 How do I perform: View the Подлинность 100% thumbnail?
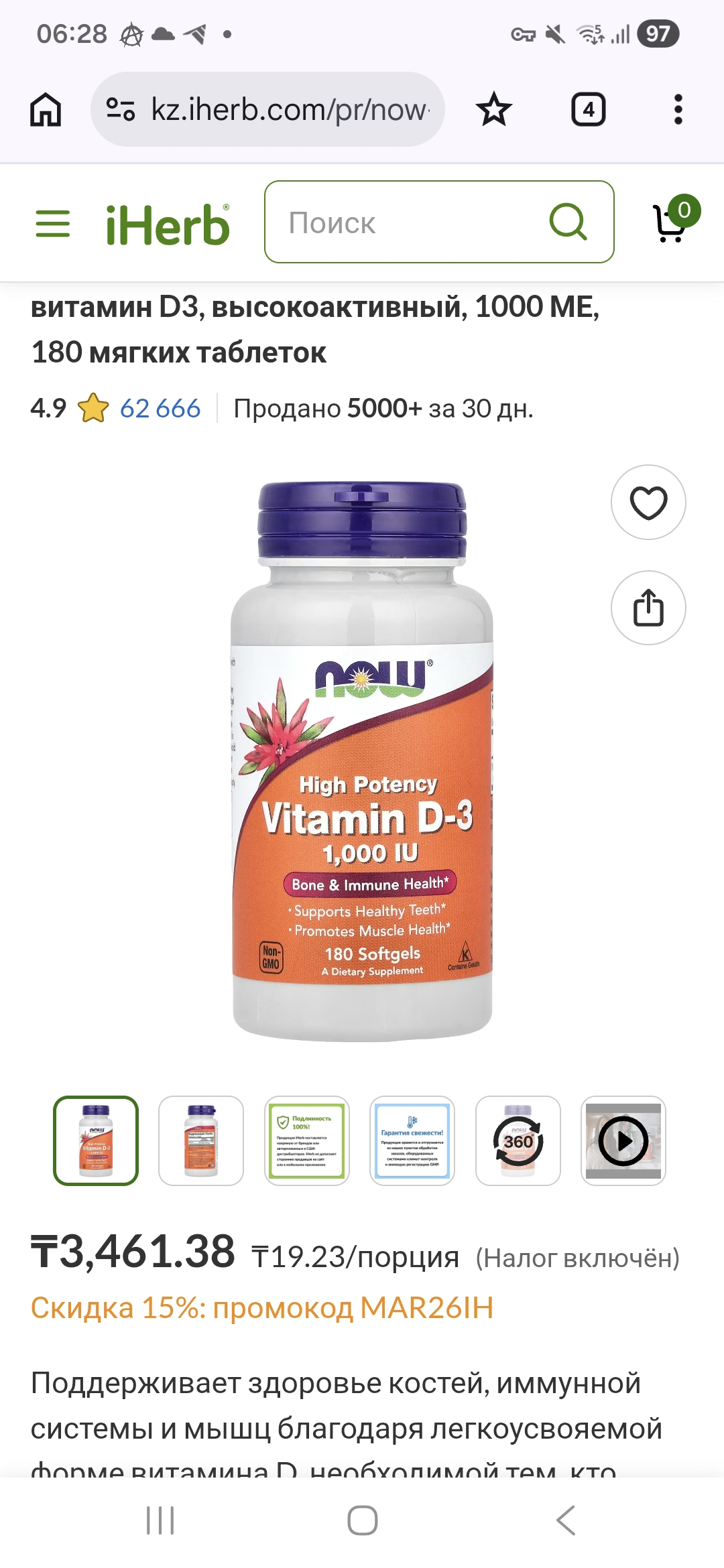point(307,1140)
